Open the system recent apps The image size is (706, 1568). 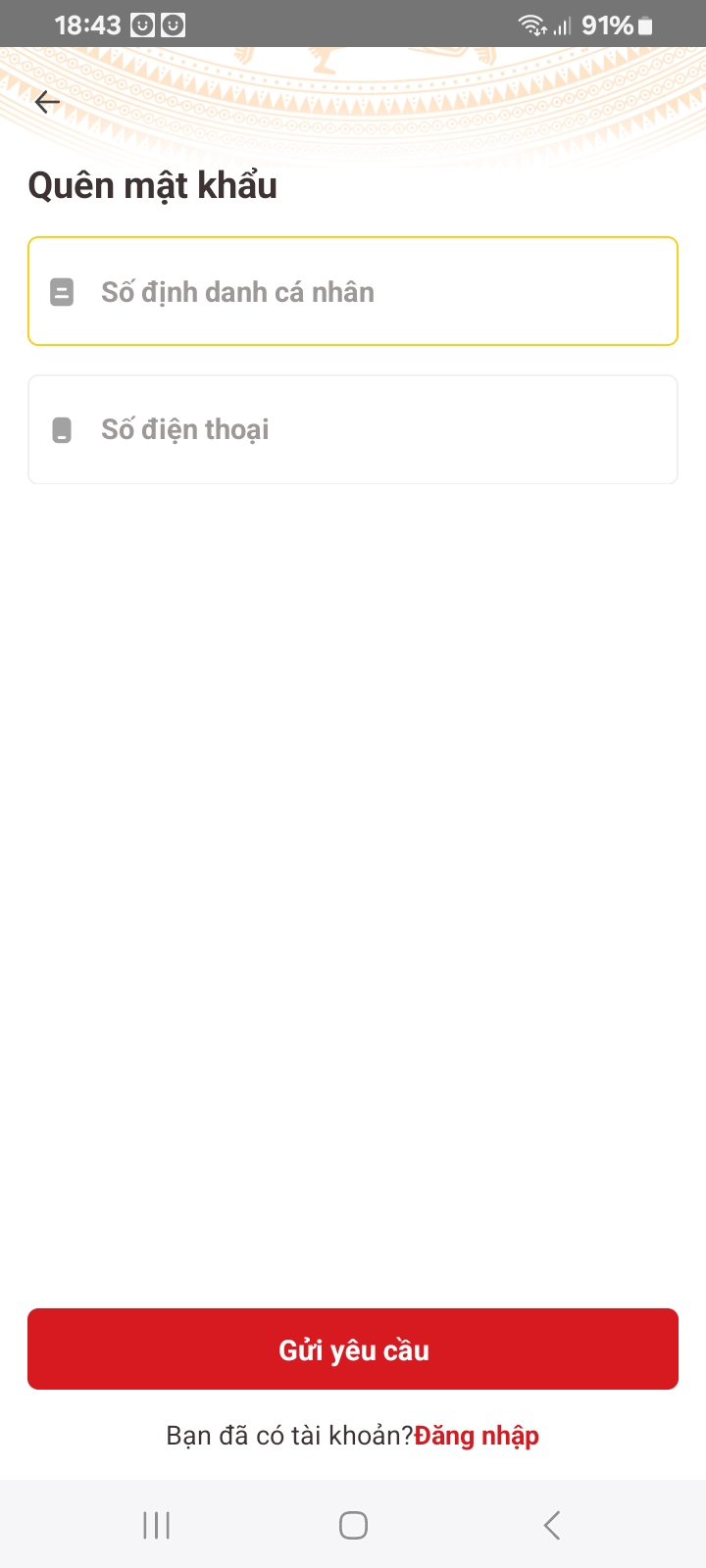[157, 1525]
